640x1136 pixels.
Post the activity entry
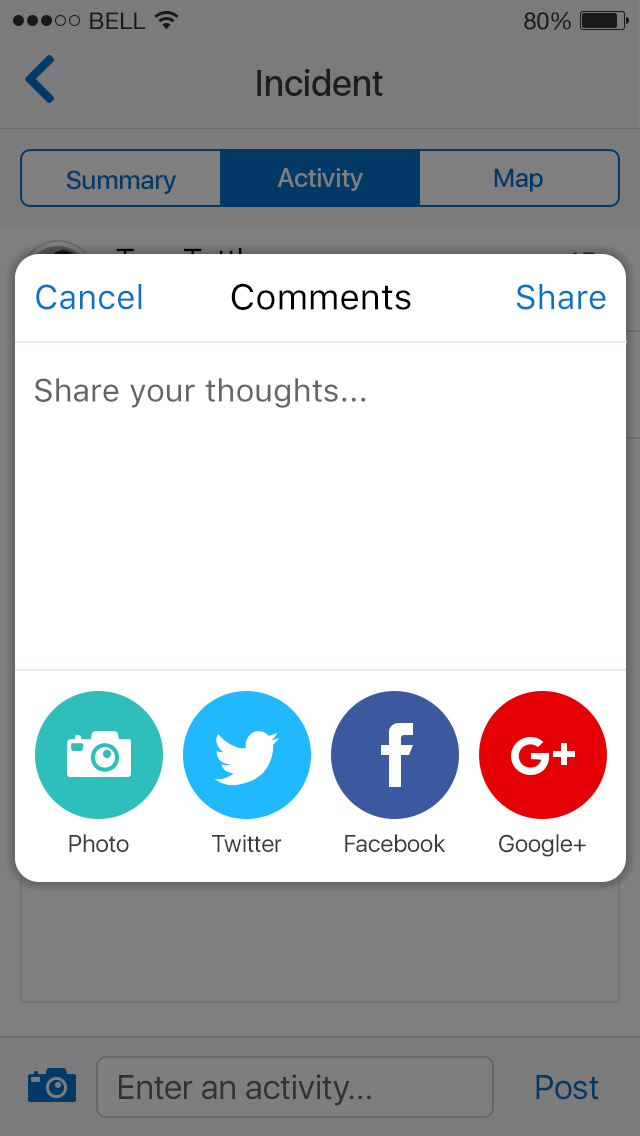[566, 1087]
